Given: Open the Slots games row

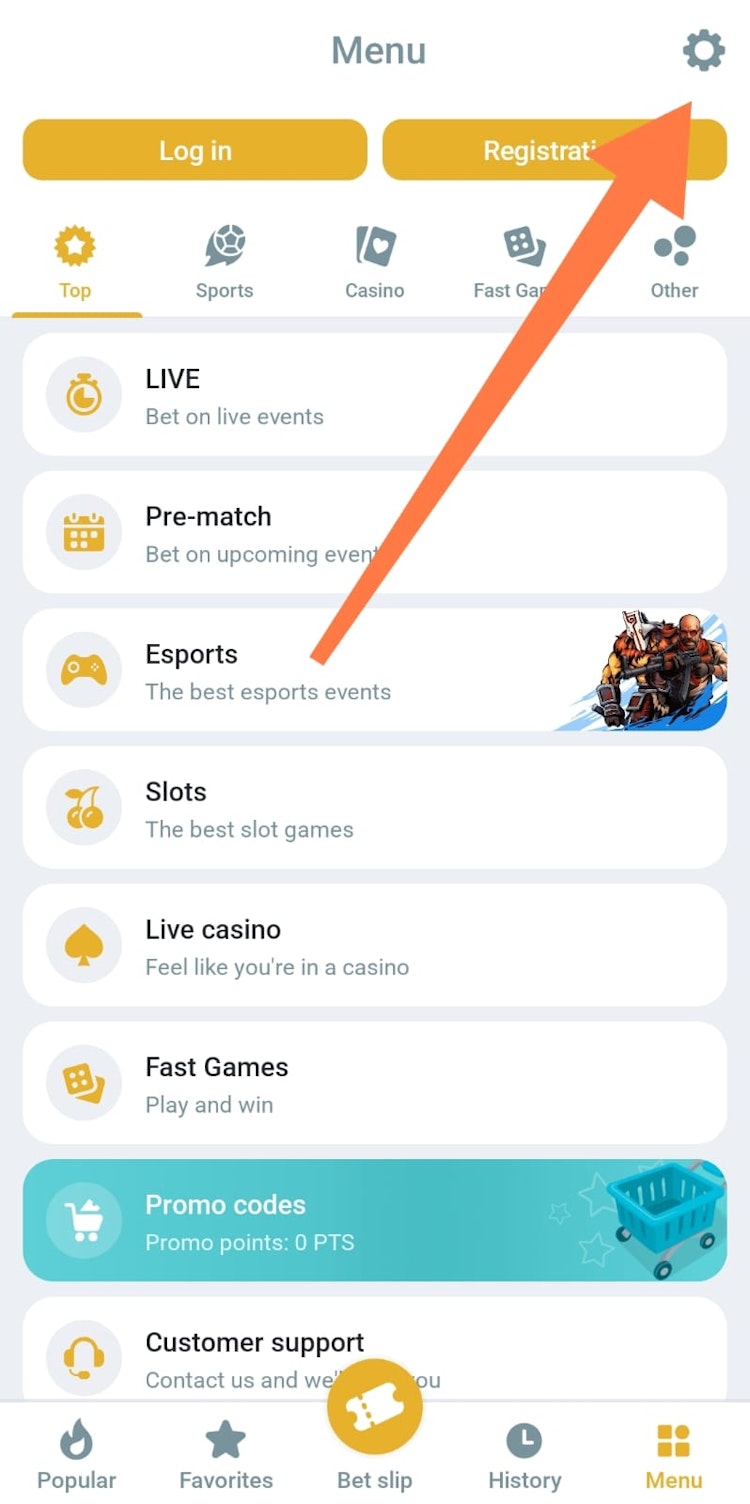Looking at the screenshot, I should coord(374,808).
